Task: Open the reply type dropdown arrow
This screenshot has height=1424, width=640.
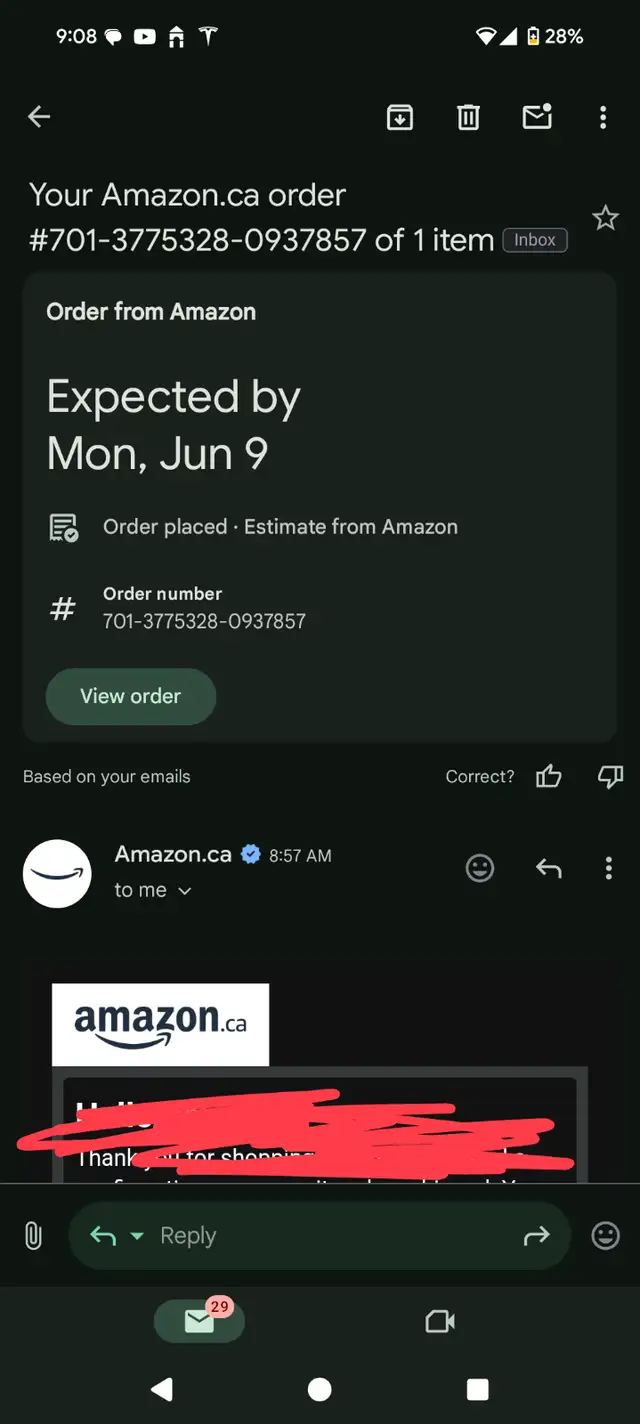Action: [138, 1237]
